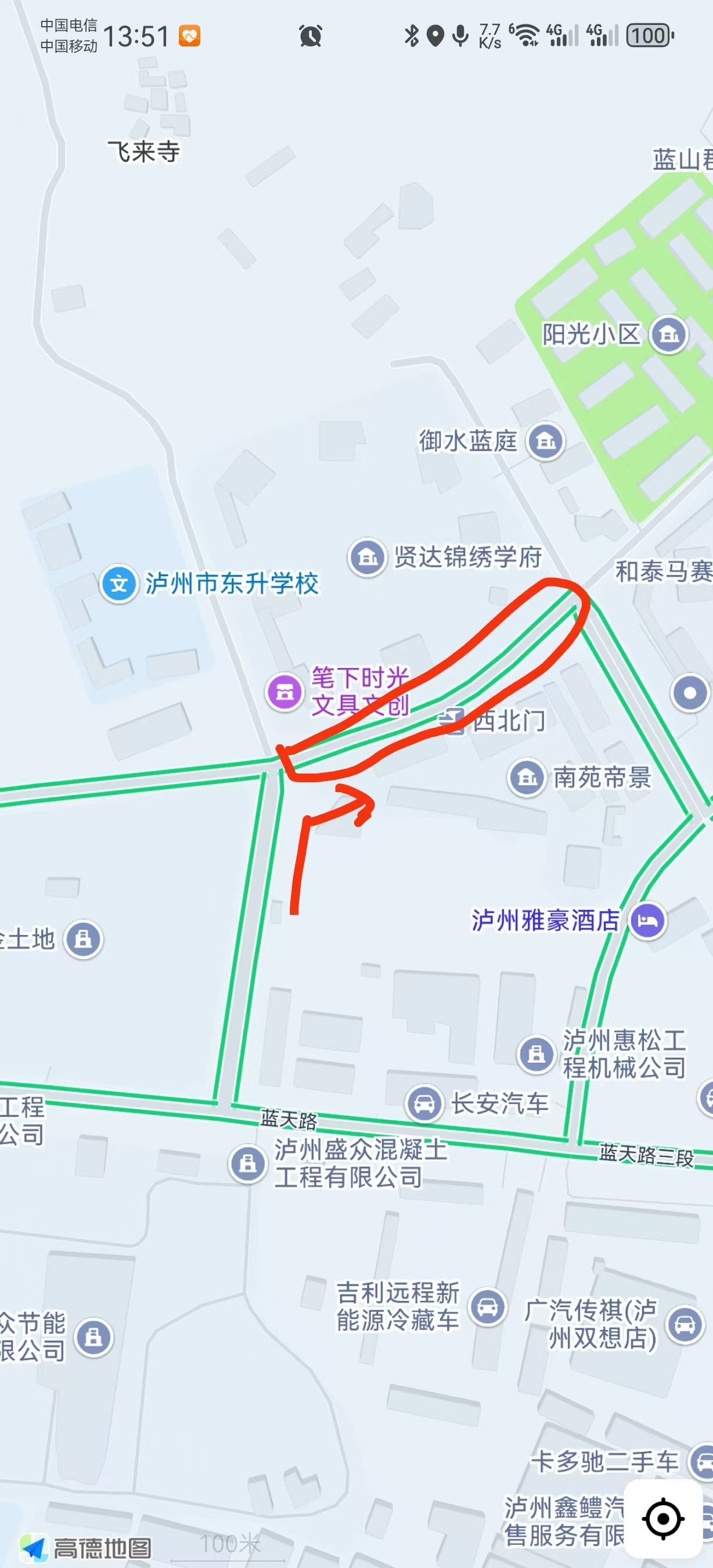Select the 笔下时光文具文创 shop marker
713x1568 pixels.
click(284, 692)
